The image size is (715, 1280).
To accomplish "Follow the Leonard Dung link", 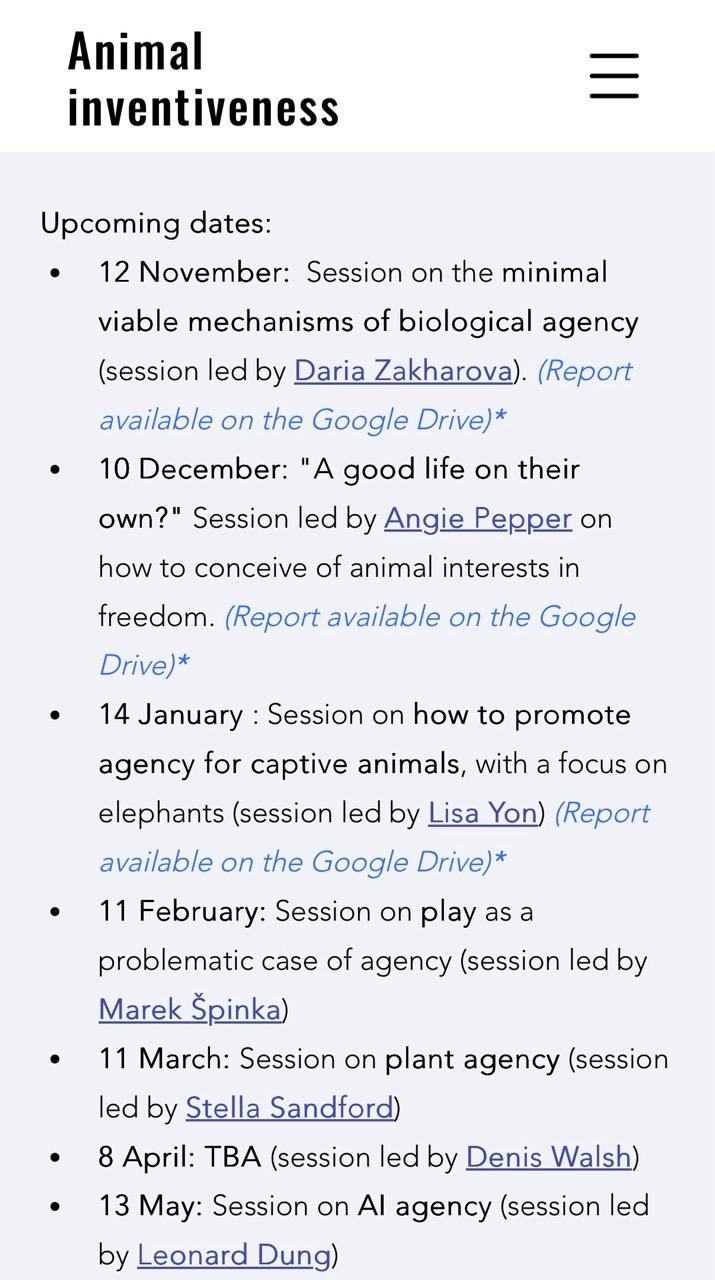I will click(x=233, y=1254).
